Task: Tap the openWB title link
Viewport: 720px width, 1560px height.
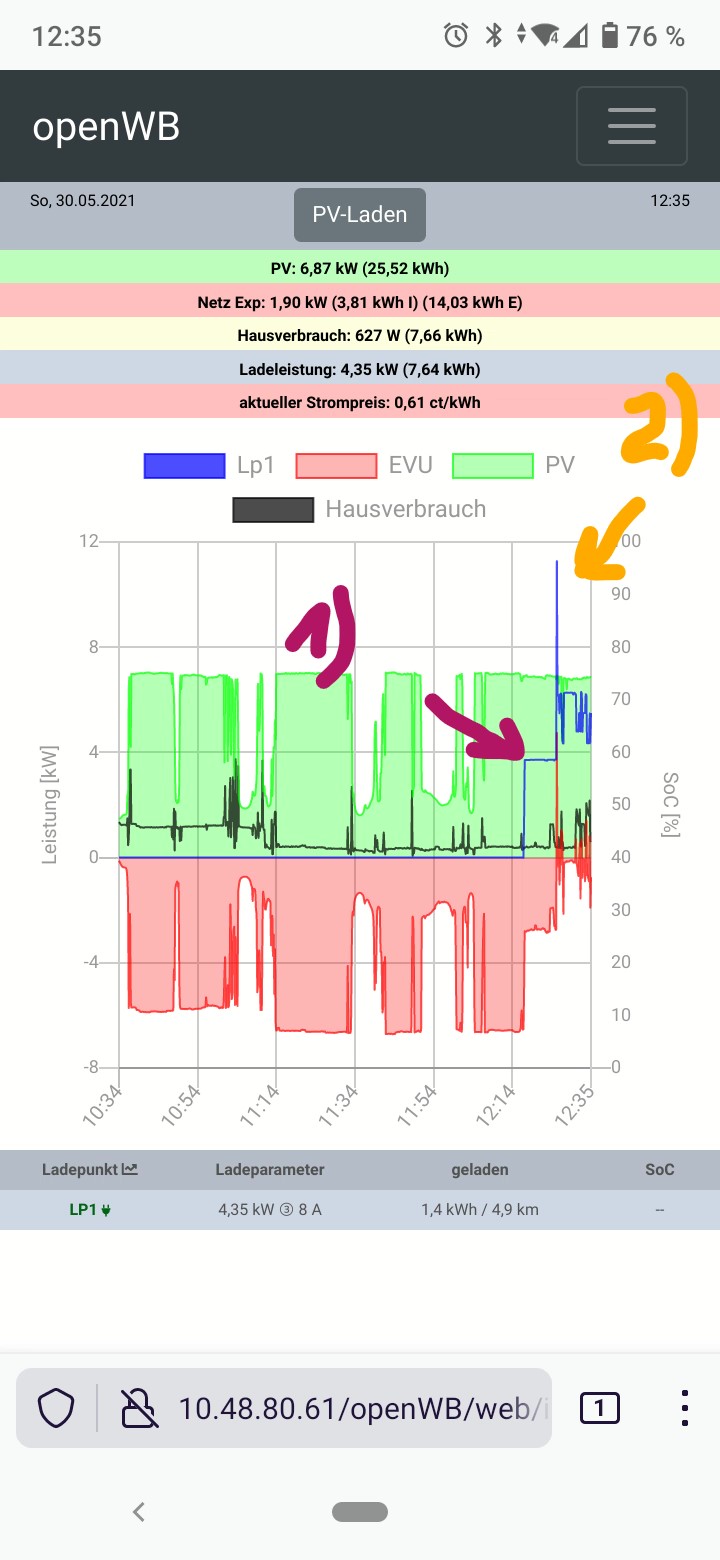Action: [x=106, y=127]
